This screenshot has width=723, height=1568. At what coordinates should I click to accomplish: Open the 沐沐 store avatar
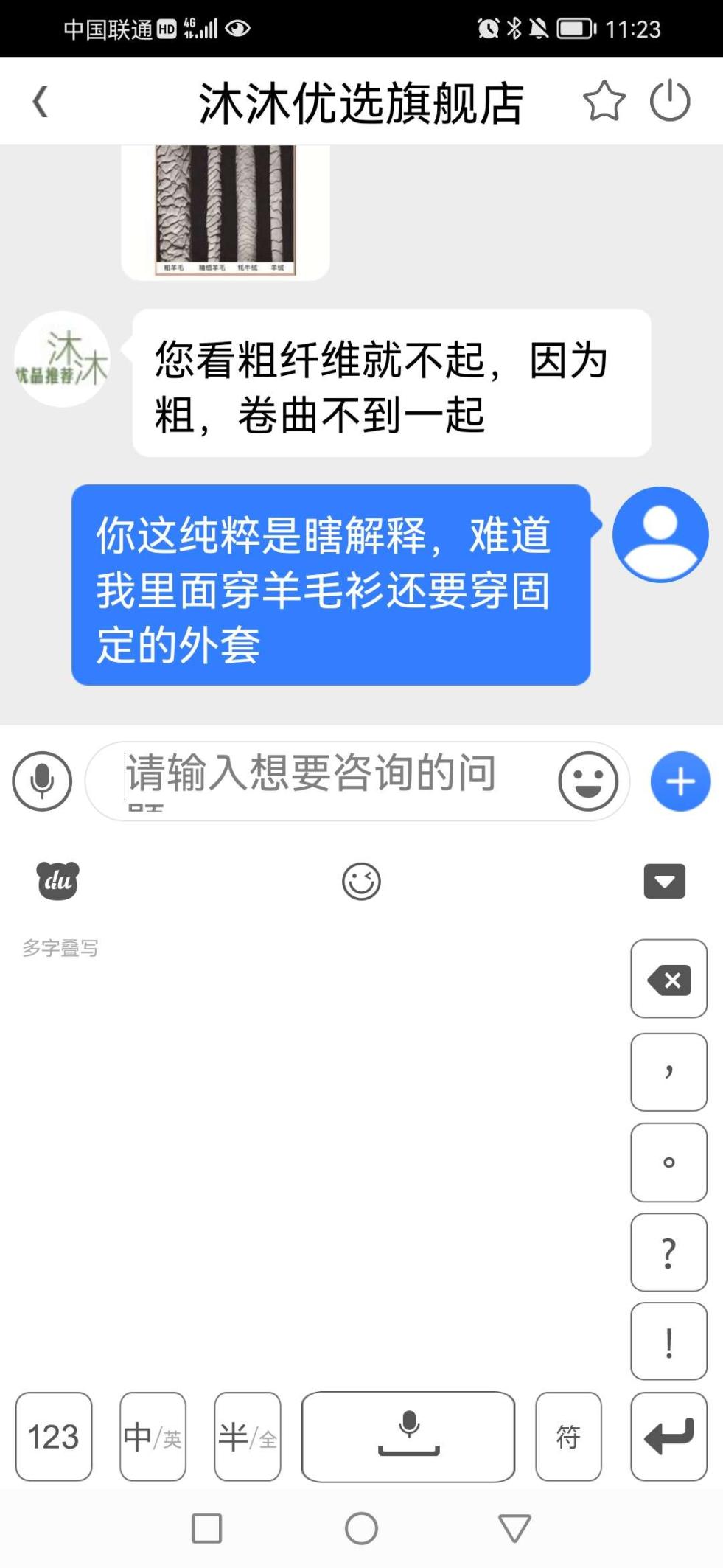[62, 359]
